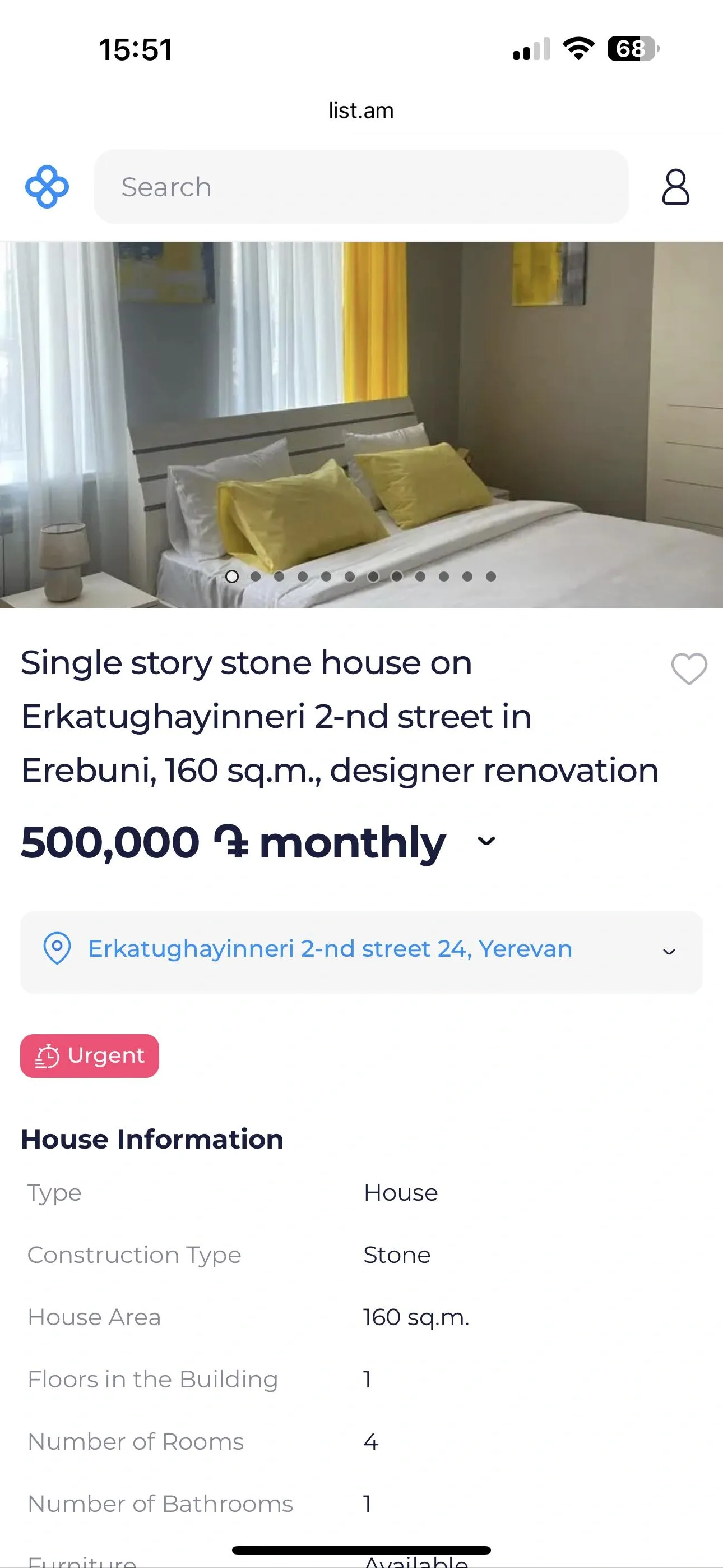
Task: Tap the list.am address bar
Action: click(x=361, y=110)
